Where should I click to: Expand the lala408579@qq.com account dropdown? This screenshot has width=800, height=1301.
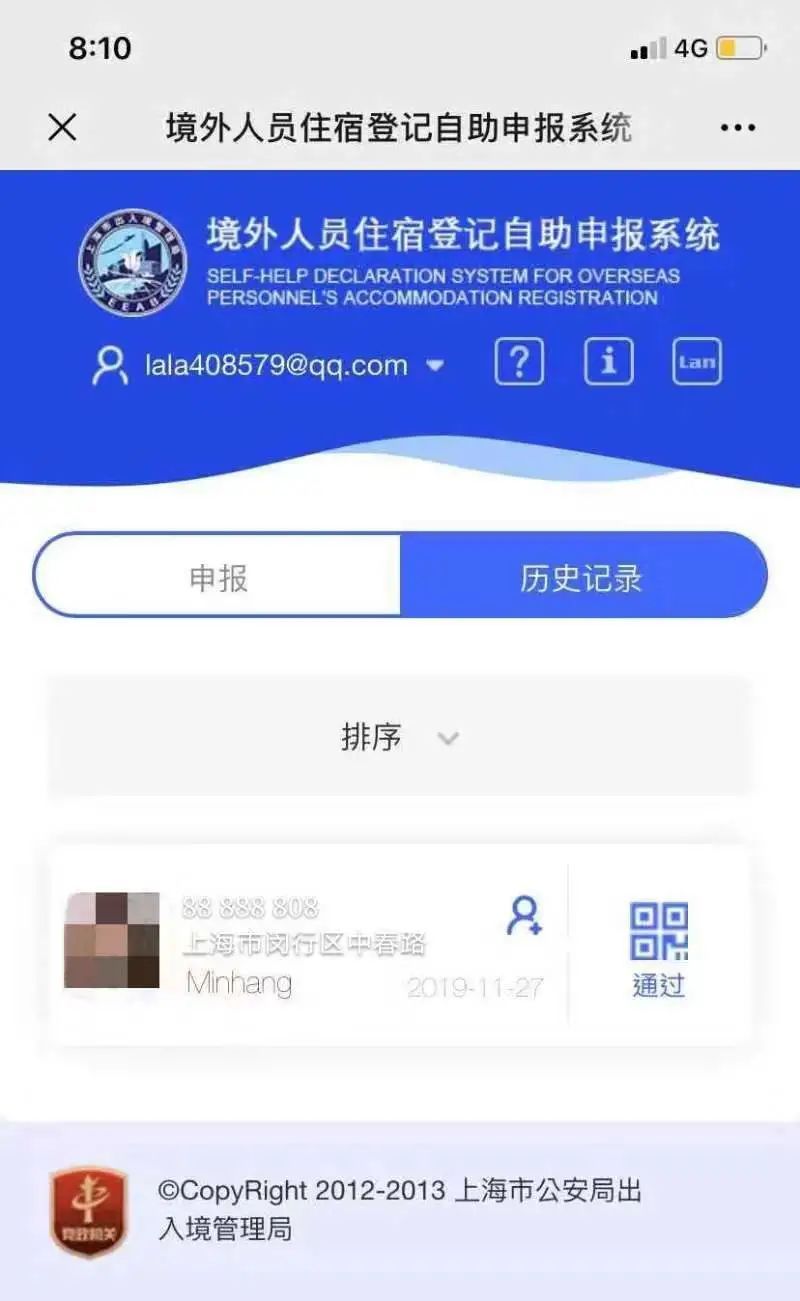click(x=434, y=366)
